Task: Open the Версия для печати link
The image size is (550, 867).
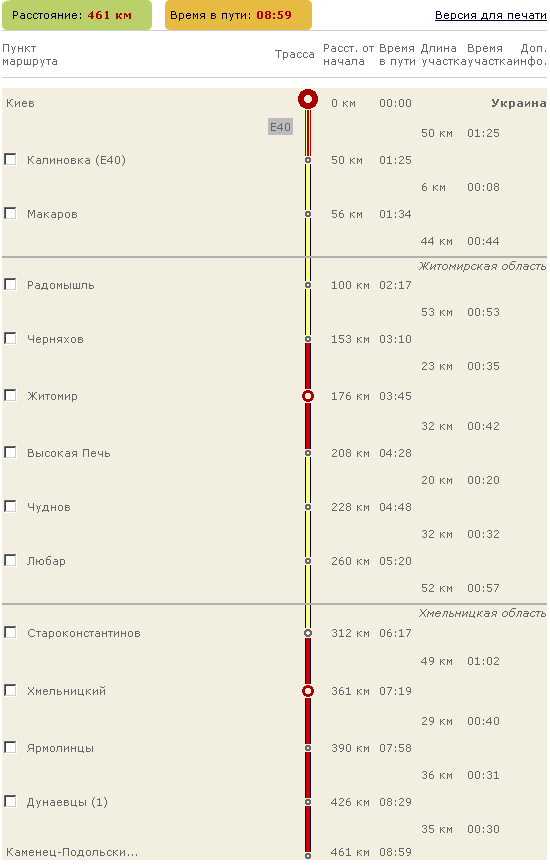Action: pos(490,15)
